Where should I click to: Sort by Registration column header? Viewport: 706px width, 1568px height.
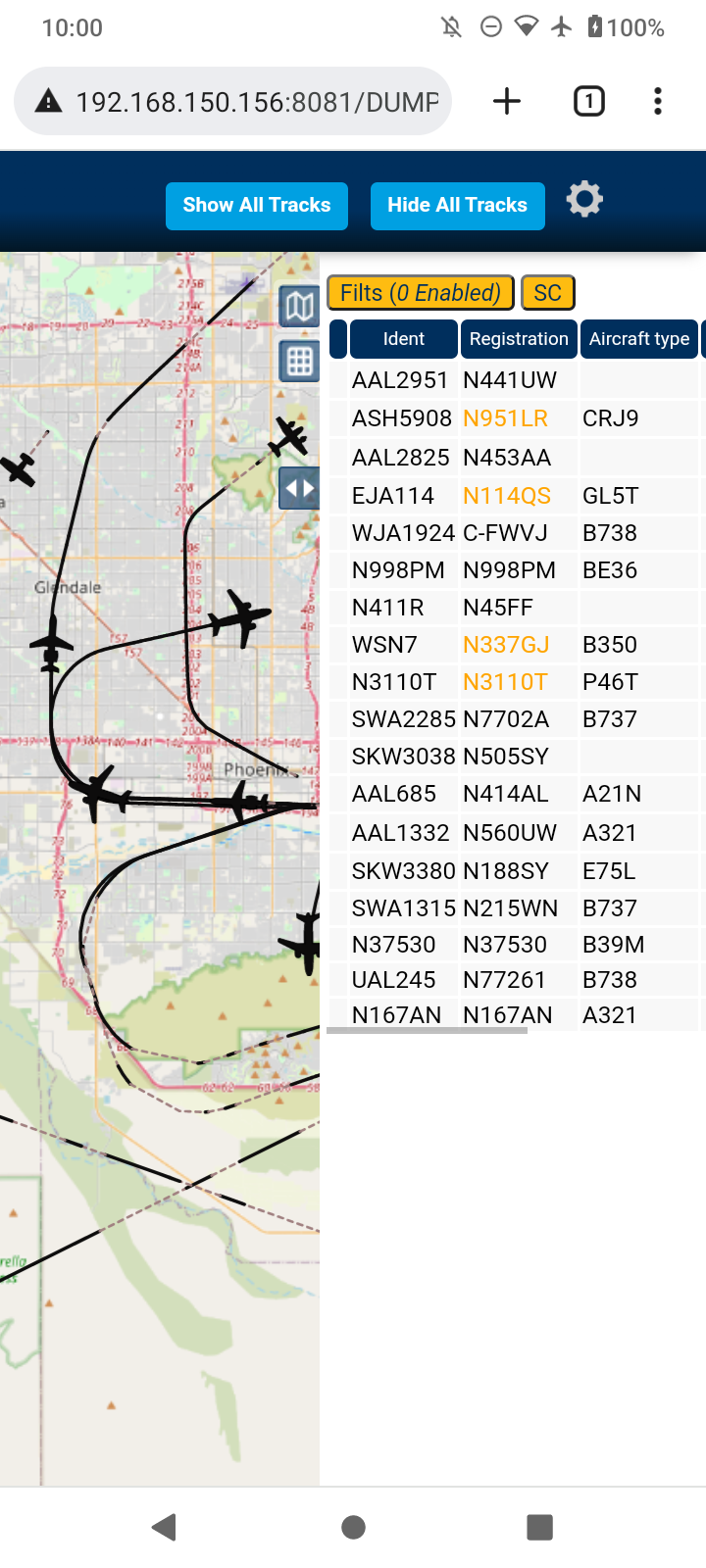coord(519,339)
